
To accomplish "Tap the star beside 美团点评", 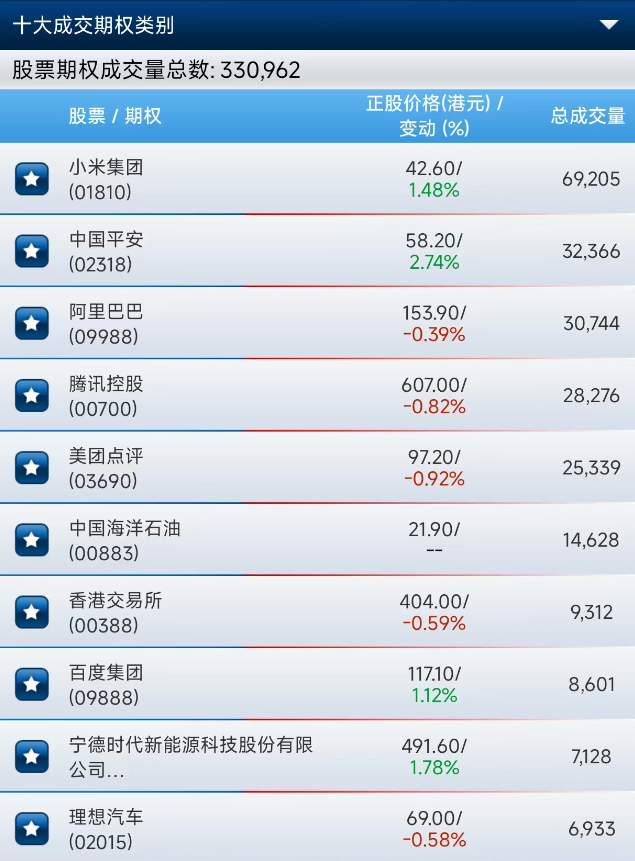I will click(32, 468).
